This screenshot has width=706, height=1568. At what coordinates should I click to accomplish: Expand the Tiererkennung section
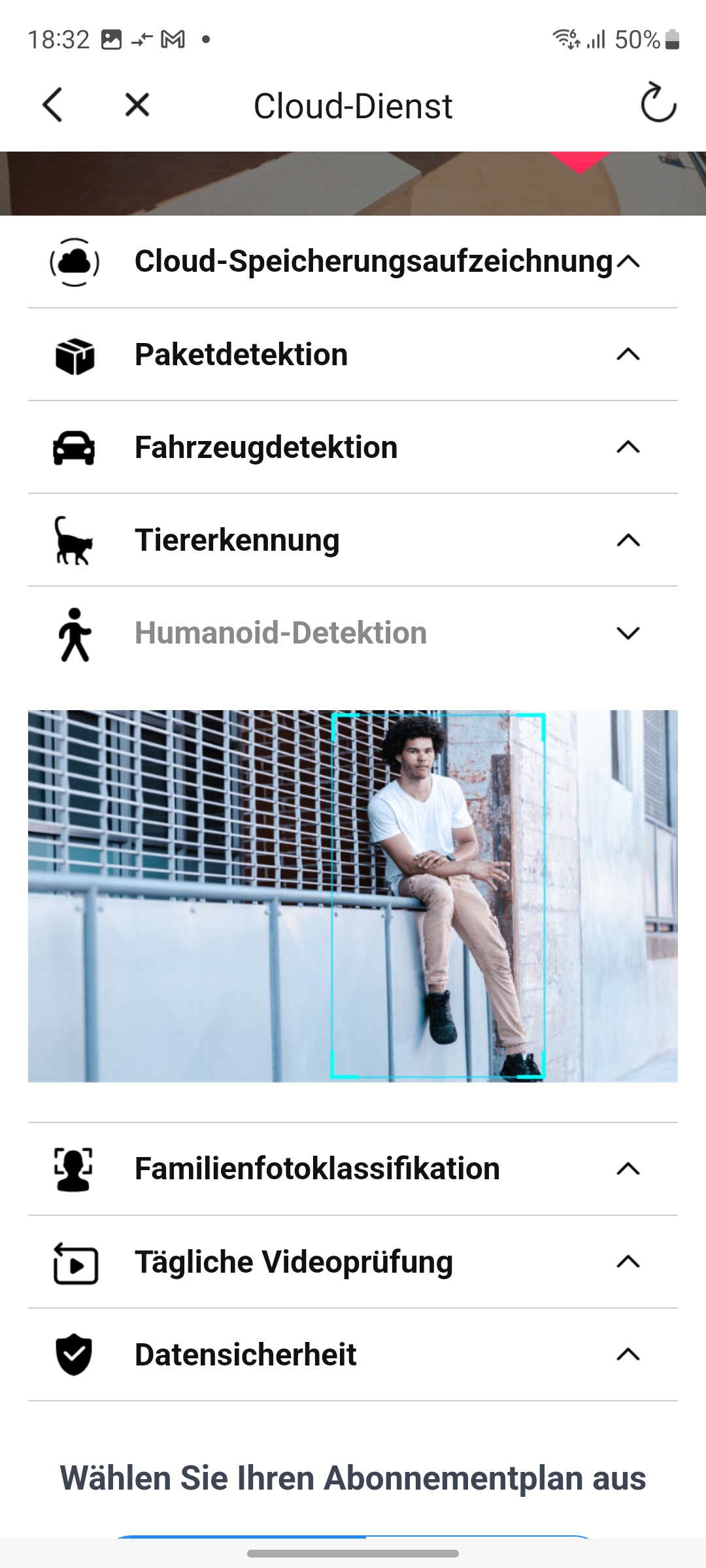click(353, 540)
